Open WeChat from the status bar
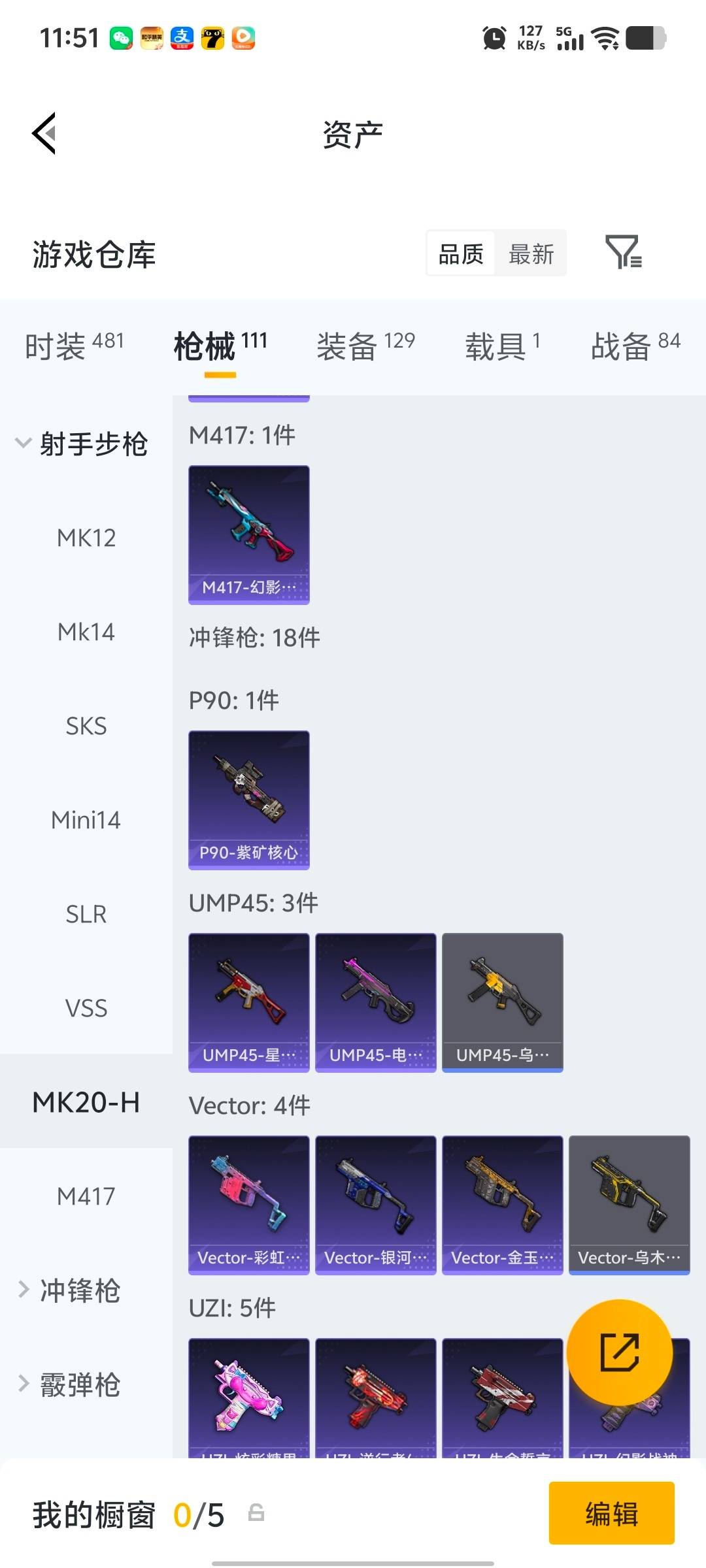Image resolution: width=706 pixels, height=1568 pixels. point(121,37)
